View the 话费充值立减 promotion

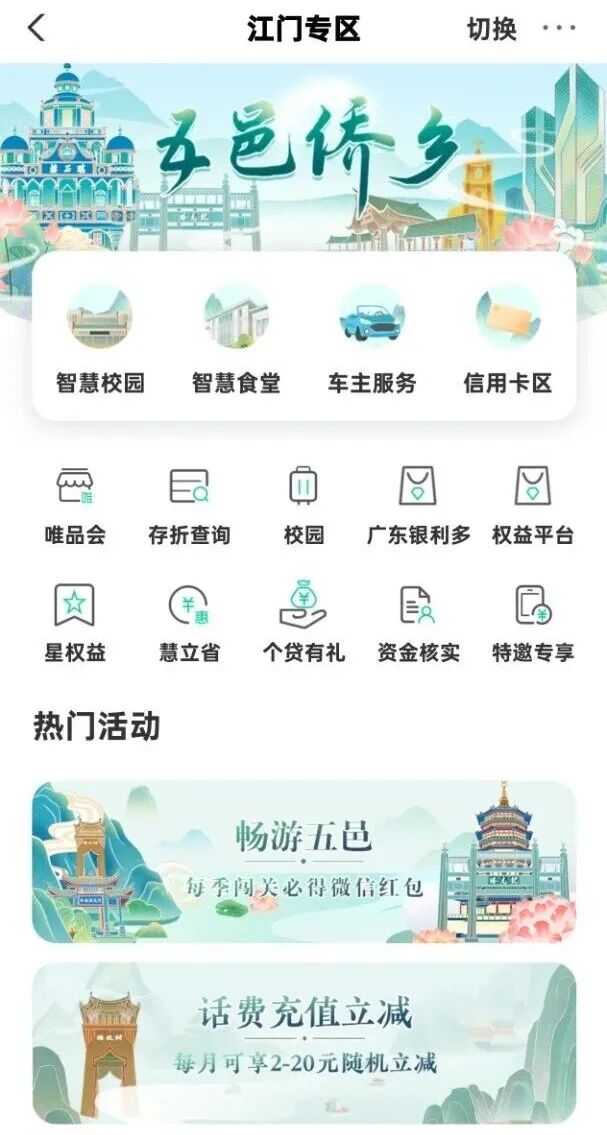[304, 1043]
